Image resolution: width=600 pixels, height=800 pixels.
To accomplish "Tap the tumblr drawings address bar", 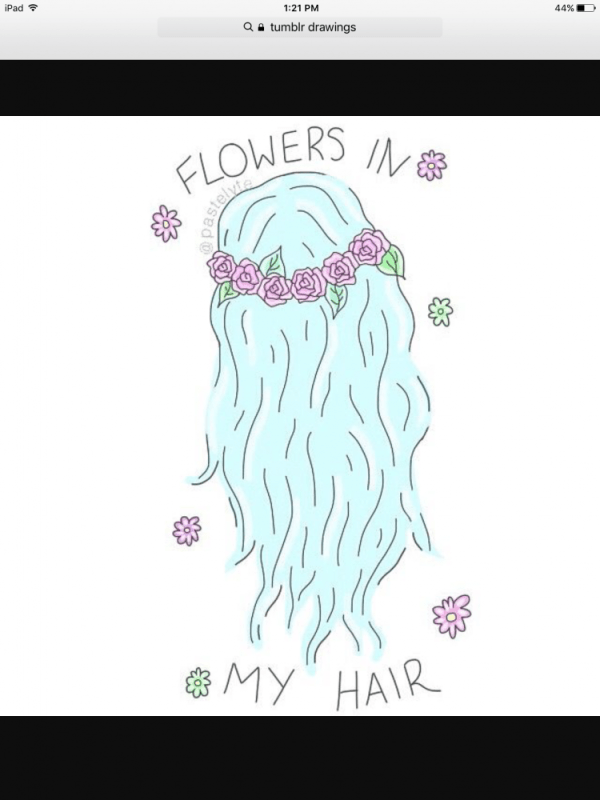I will tap(300, 28).
